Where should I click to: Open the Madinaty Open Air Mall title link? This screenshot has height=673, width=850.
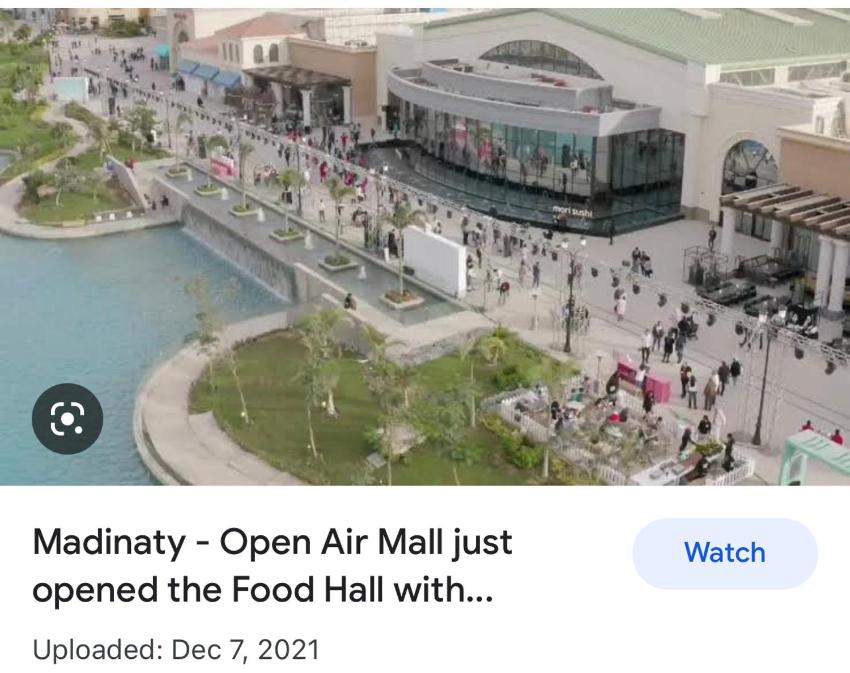(x=272, y=566)
